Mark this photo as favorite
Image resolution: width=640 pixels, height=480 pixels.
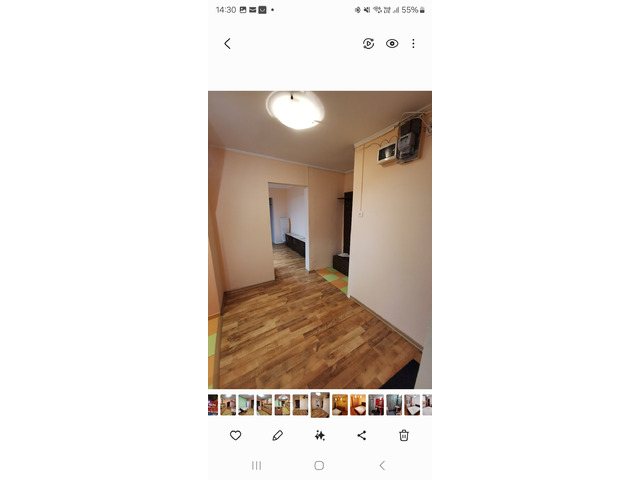(x=236, y=435)
